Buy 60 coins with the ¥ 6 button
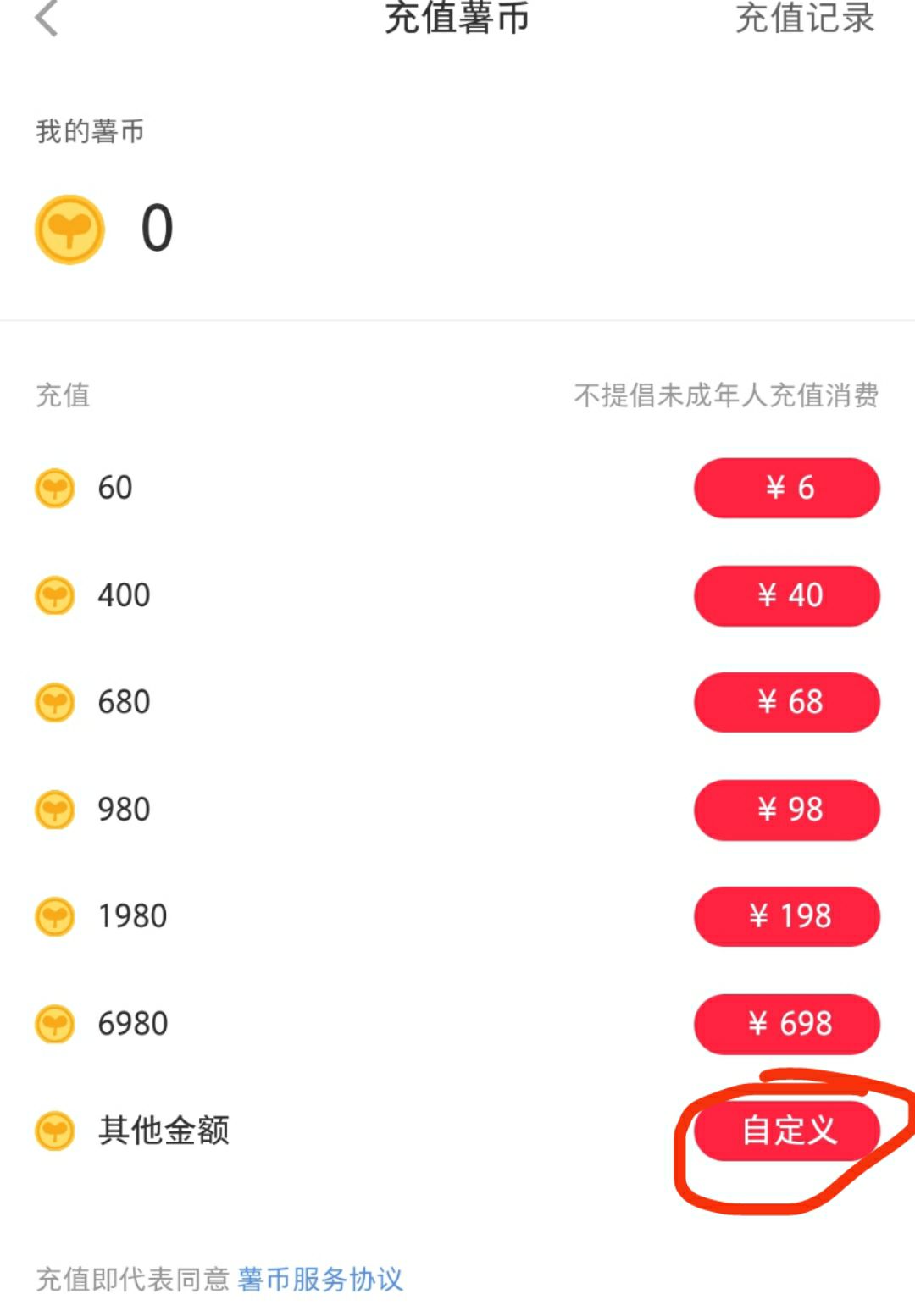Screen dimensions: 915x1316 (x=786, y=488)
